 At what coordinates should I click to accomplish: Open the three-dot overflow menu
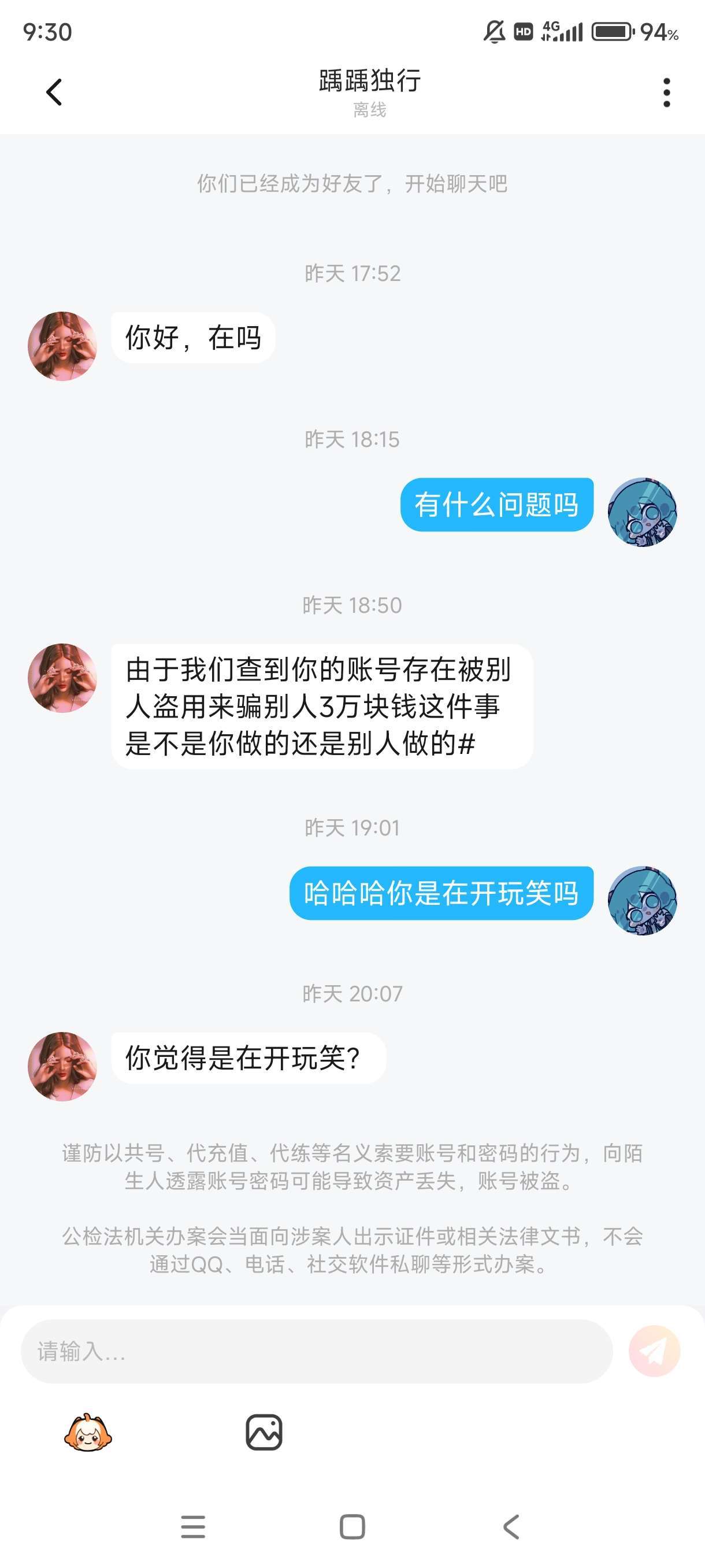coord(667,93)
